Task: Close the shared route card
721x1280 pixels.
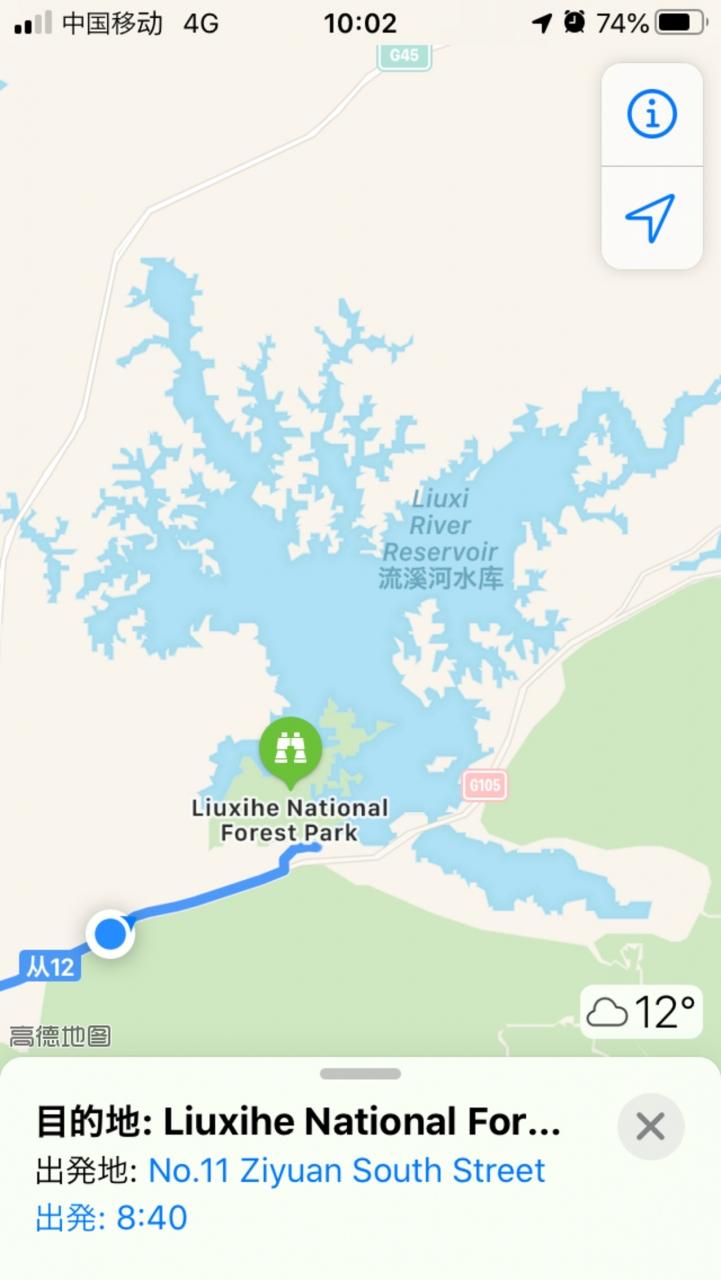Action: (x=650, y=1127)
